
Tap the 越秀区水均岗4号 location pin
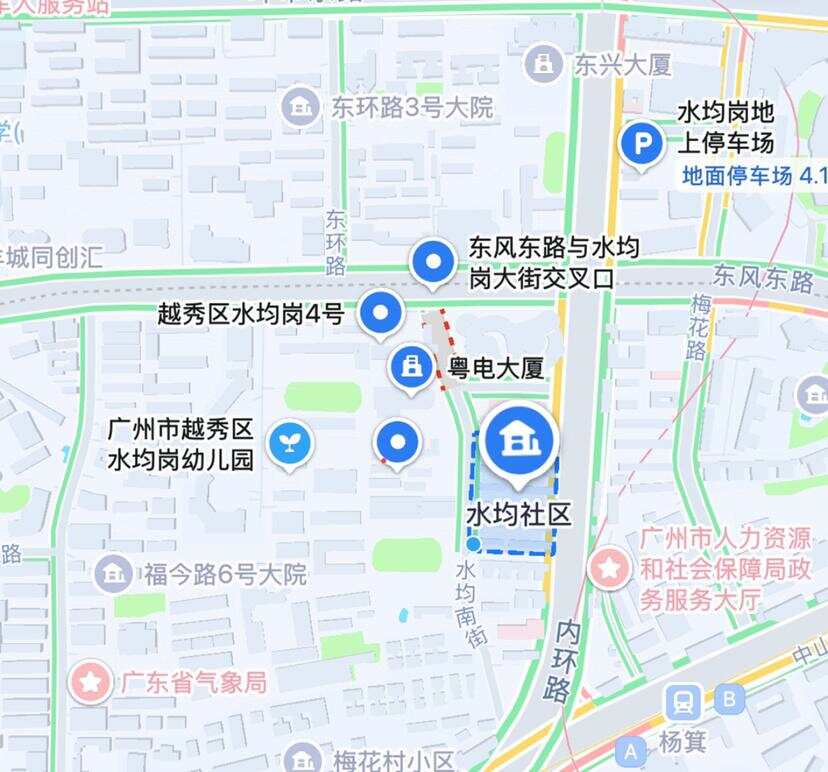click(380, 313)
